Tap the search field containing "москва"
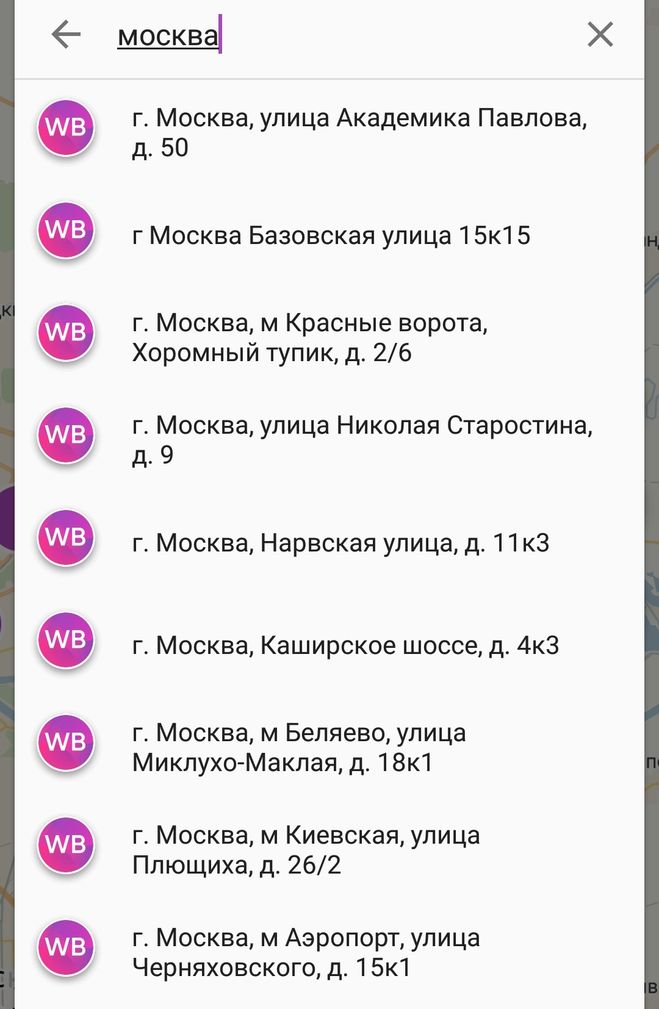 [340, 36]
